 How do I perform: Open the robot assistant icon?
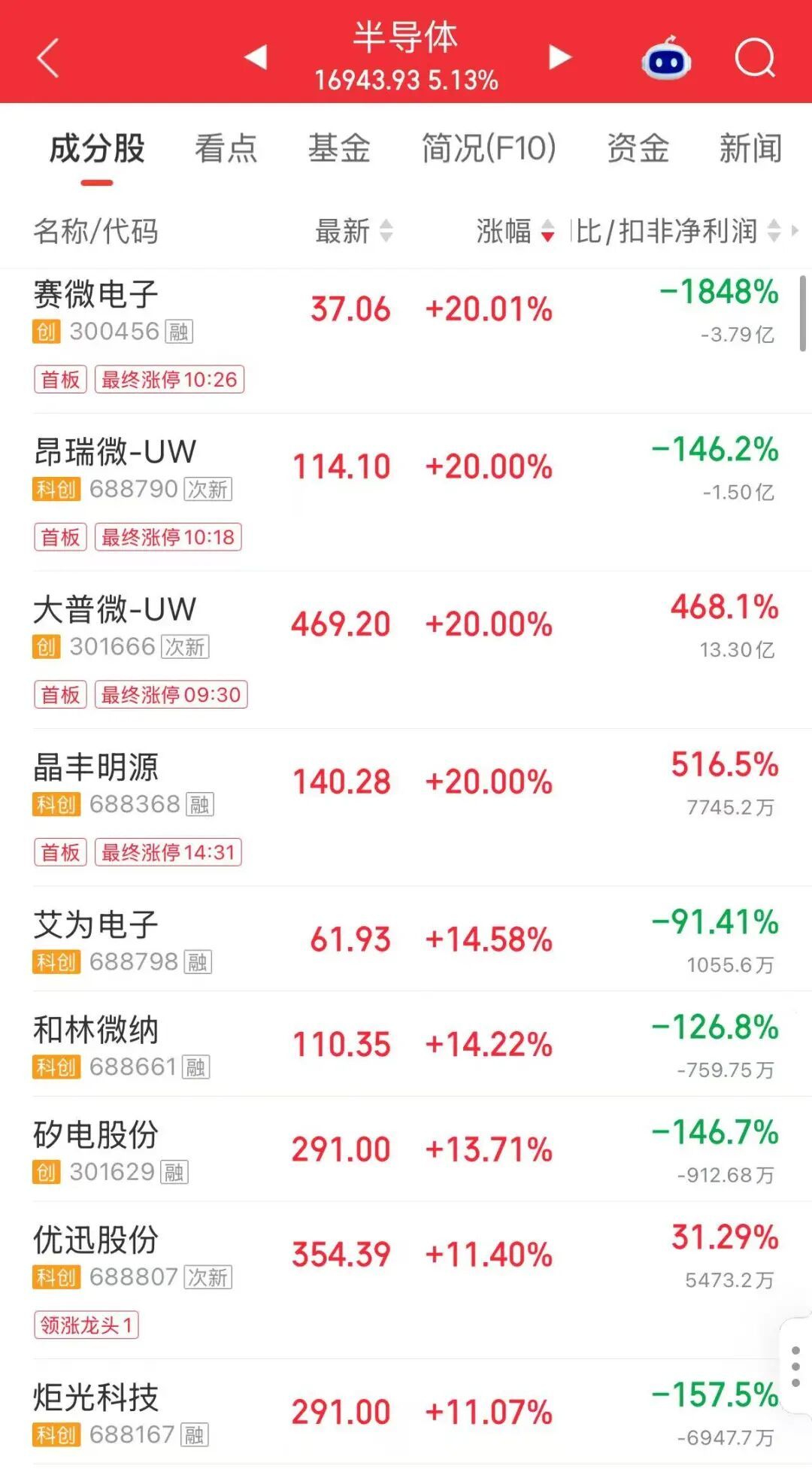pos(666,58)
